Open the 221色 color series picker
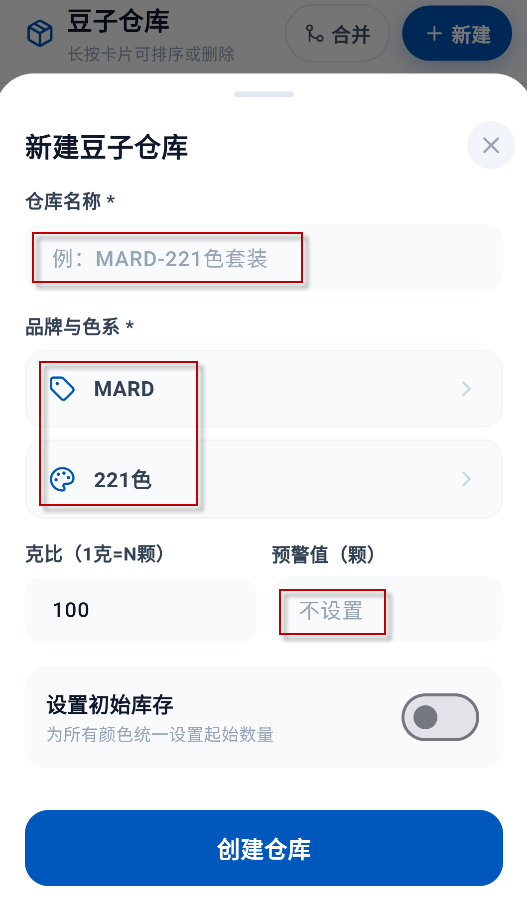This screenshot has height=897, width=527. click(264, 479)
